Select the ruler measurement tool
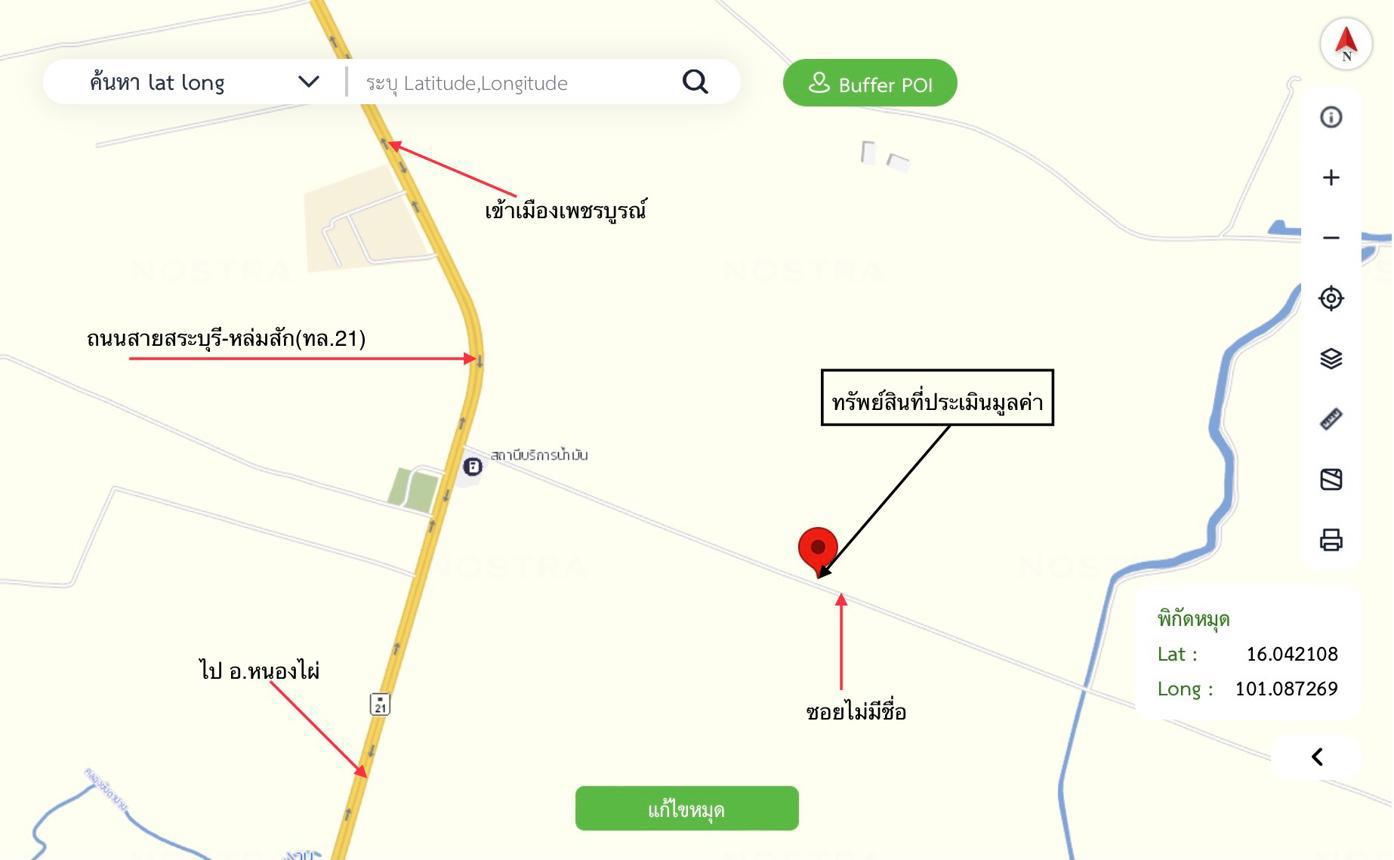Image resolution: width=1394 pixels, height=860 pixels. (1331, 419)
